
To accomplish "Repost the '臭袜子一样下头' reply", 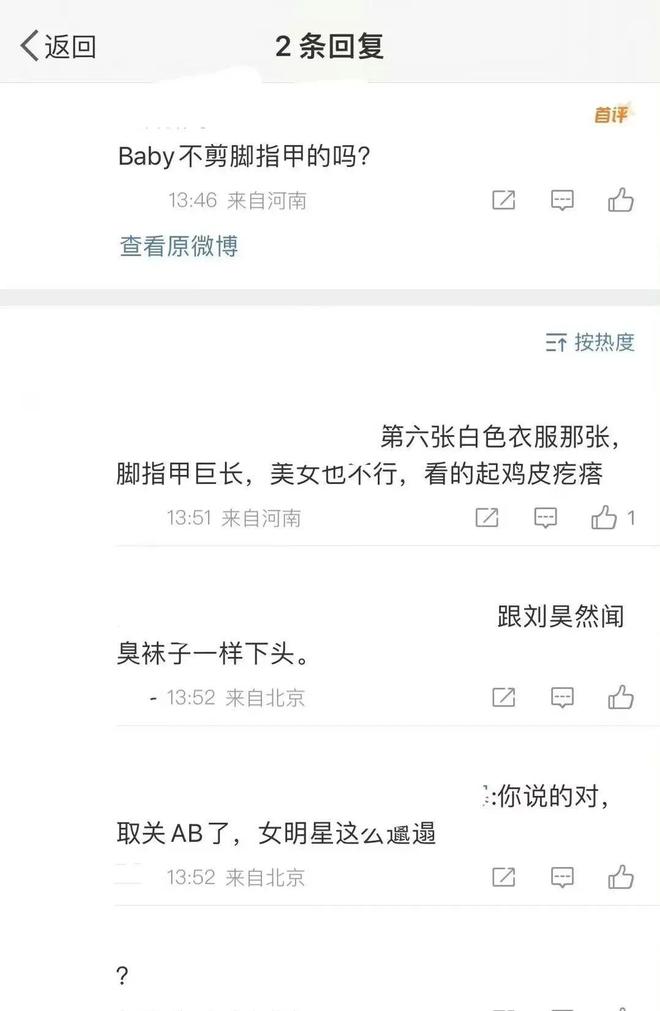I will [x=504, y=697].
